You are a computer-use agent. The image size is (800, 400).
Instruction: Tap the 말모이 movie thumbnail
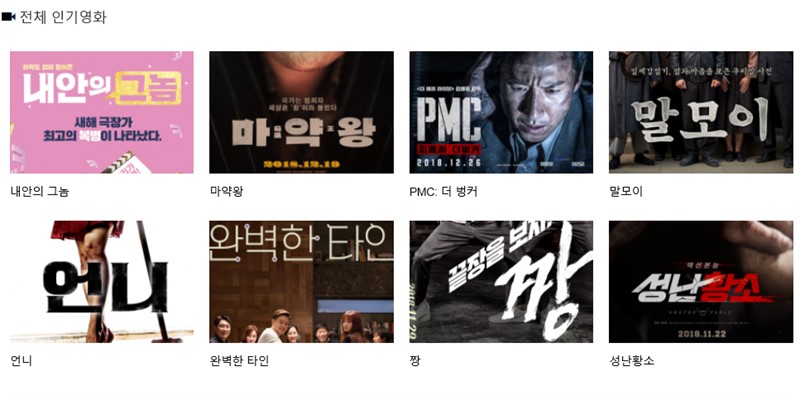(x=700, y=112)
